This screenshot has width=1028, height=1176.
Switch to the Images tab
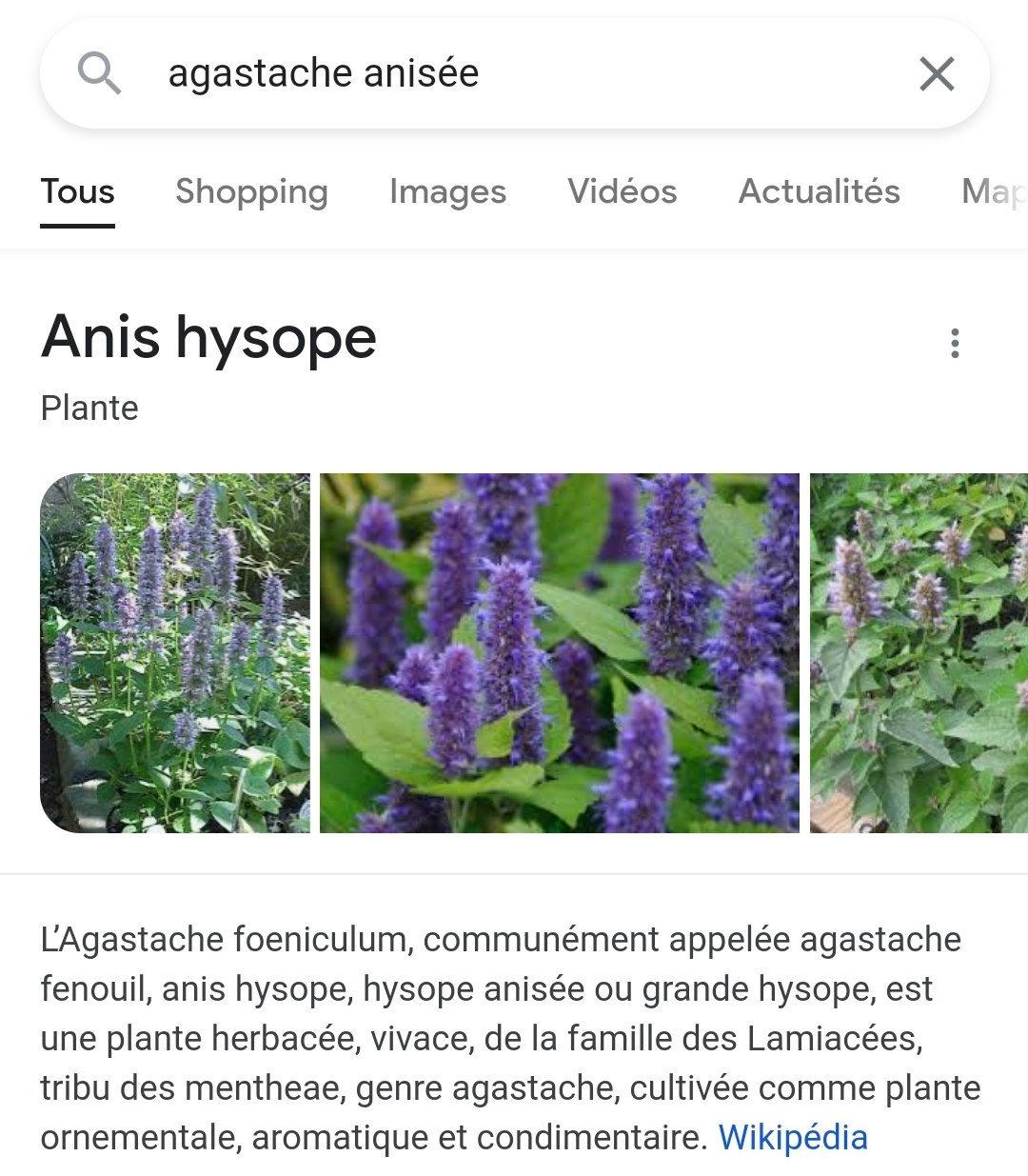pyautogui.click(x=447, y=191)
